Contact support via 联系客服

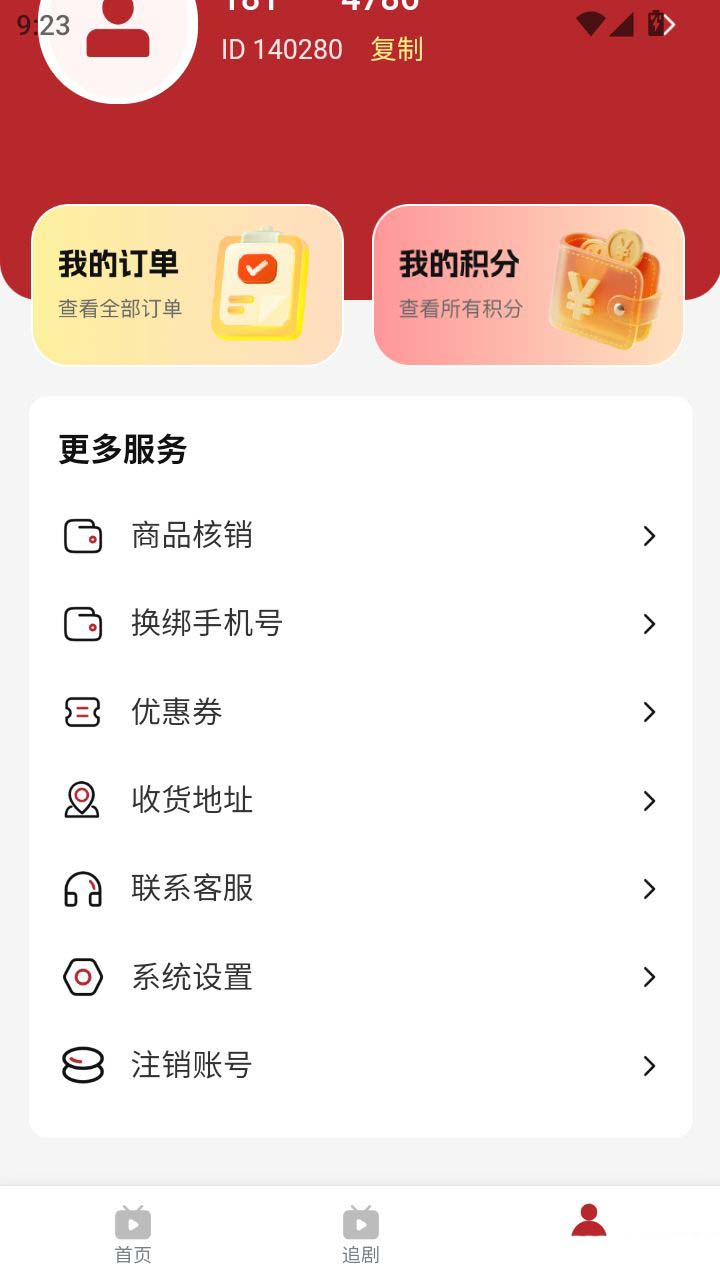[x=360, y=888]
